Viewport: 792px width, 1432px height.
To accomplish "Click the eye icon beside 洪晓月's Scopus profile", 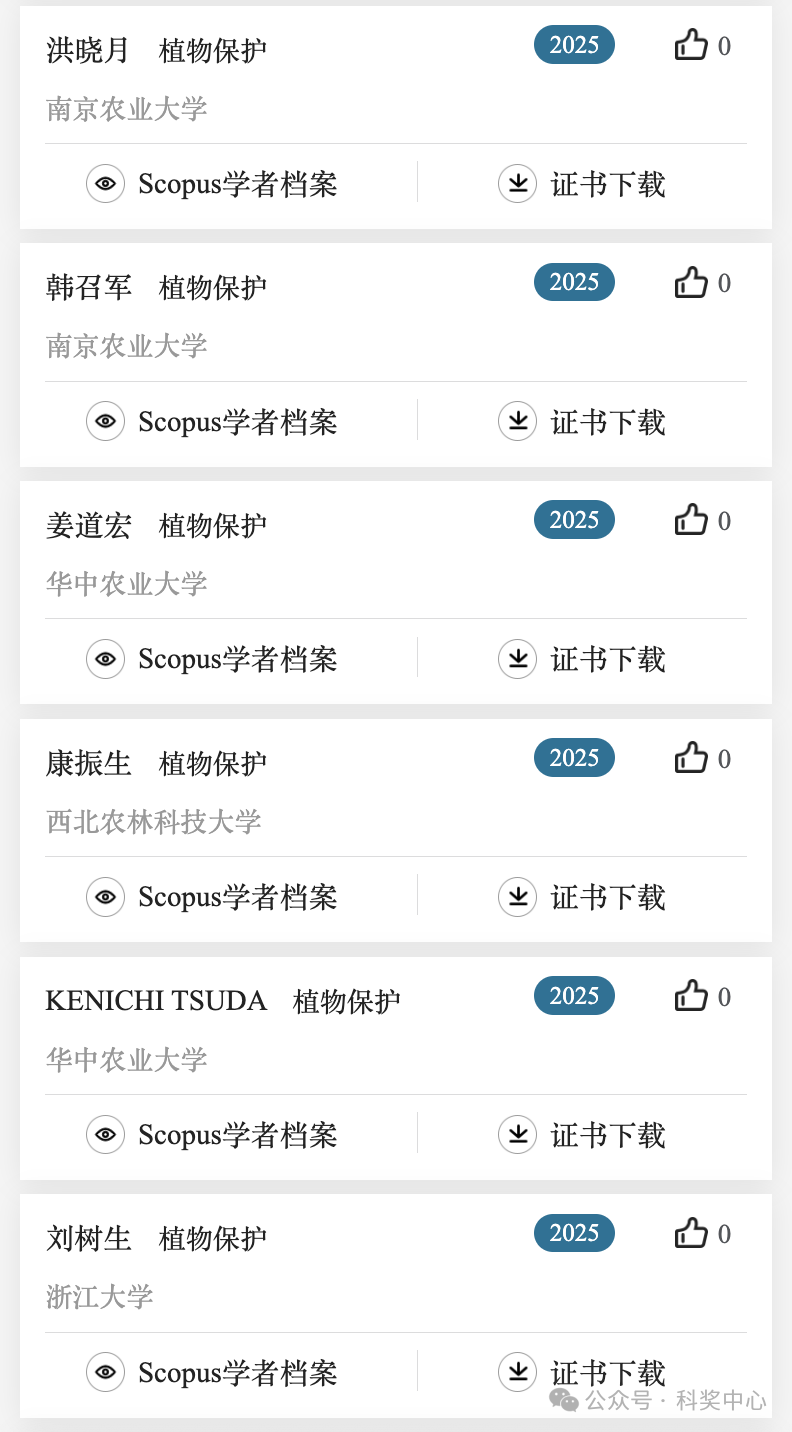I will (105, 184).
